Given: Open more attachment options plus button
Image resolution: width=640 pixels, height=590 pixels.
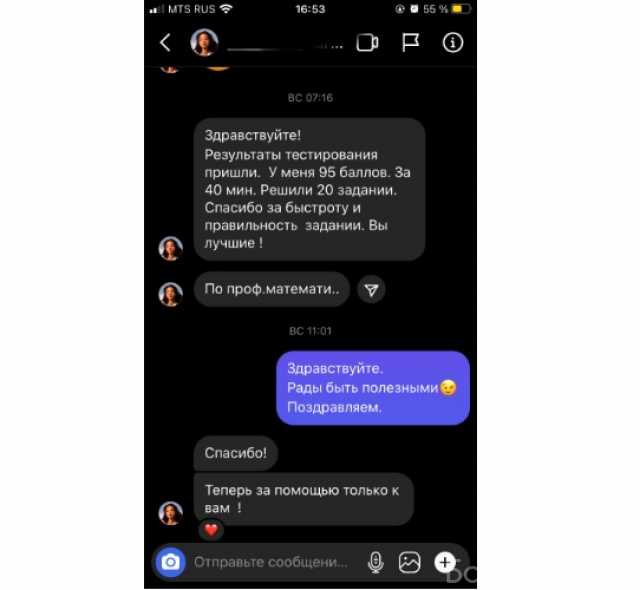Looking at the screenshot, I should (x=445, y=562).
